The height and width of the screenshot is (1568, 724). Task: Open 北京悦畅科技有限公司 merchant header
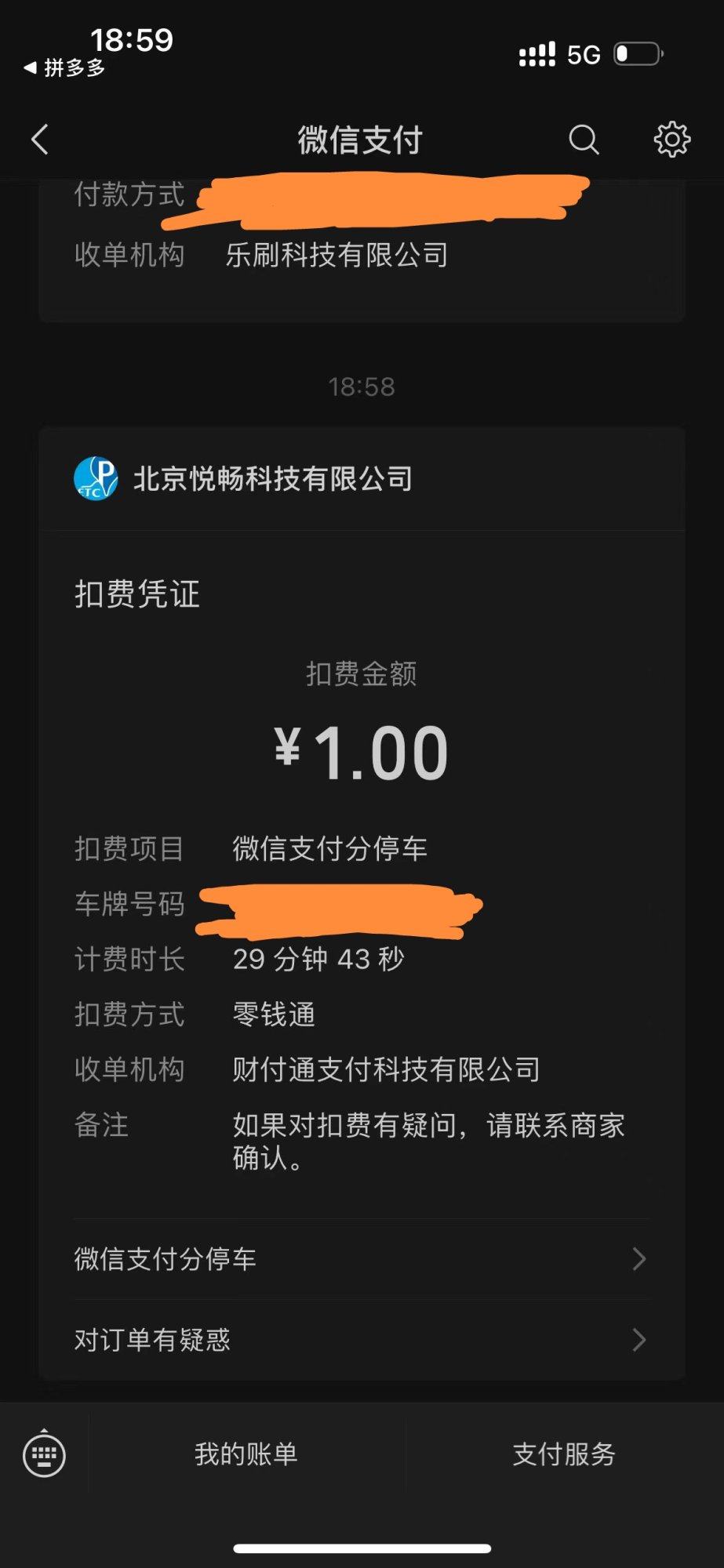click(x=271, y=479)
